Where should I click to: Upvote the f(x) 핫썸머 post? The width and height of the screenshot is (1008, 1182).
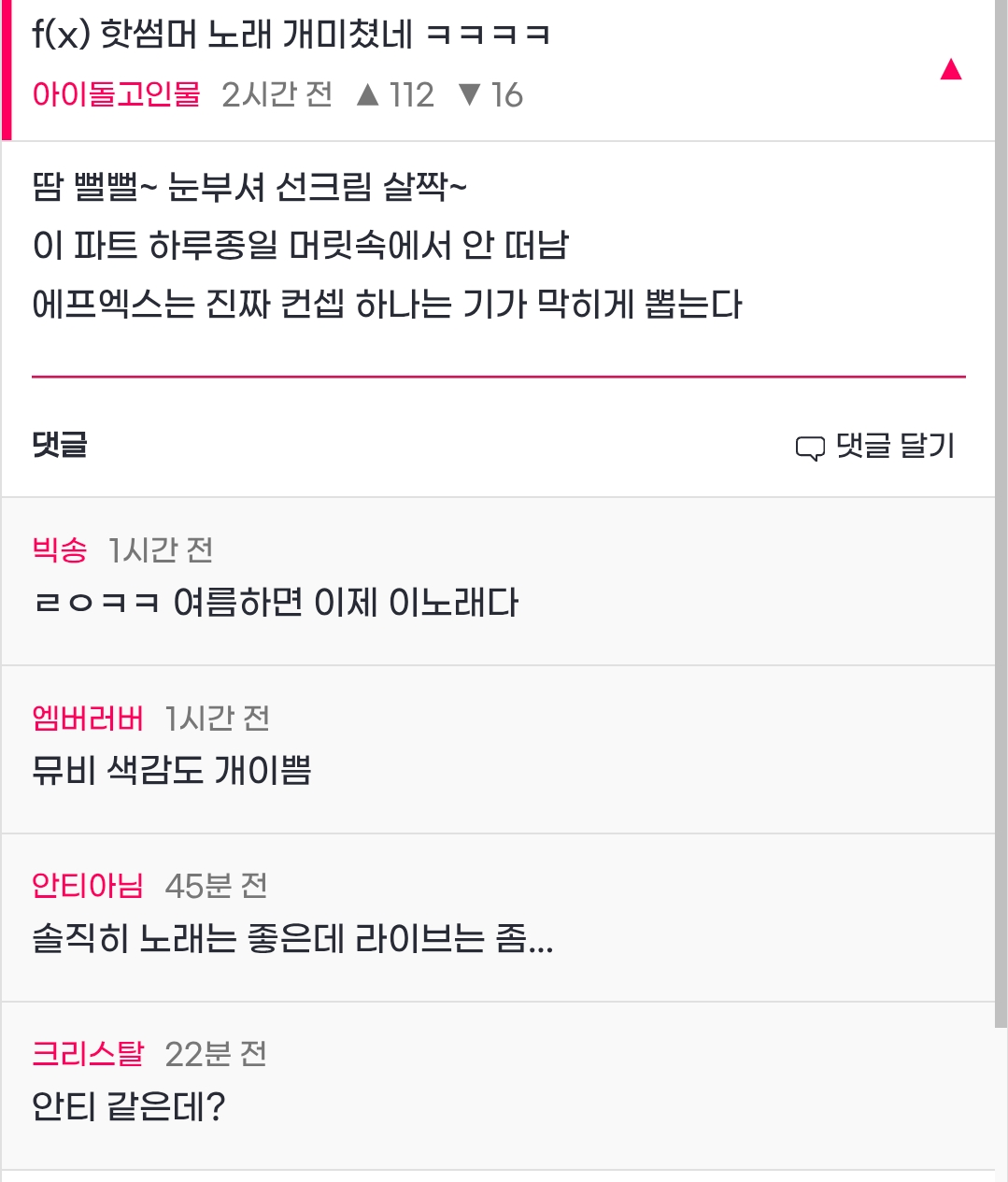(x=395, y=94)
